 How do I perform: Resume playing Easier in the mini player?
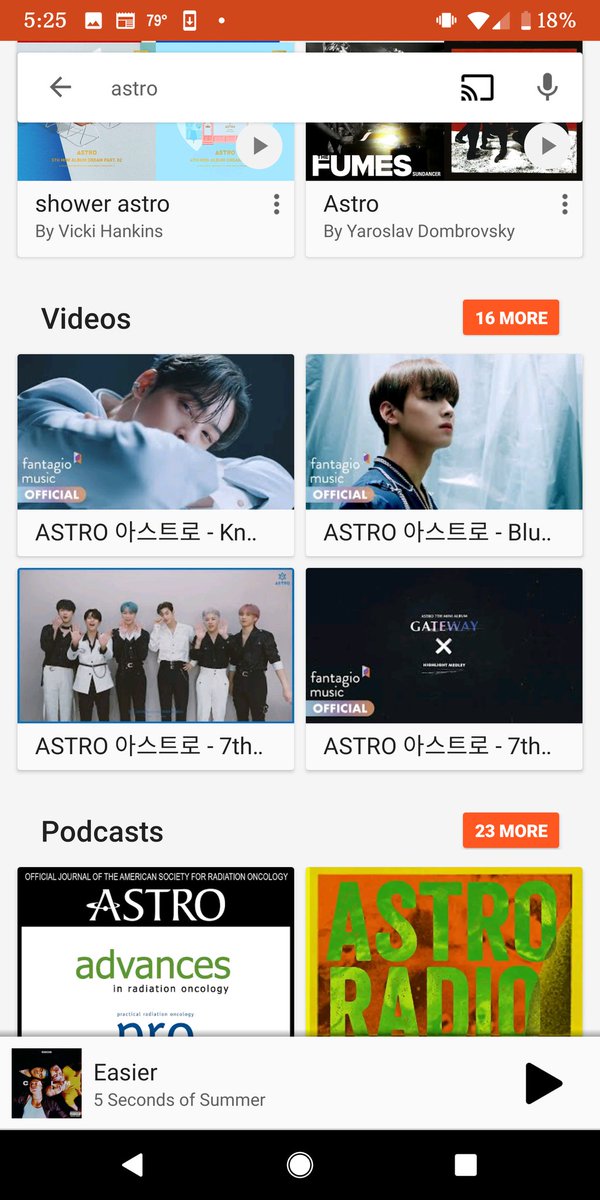(543, 1084)
